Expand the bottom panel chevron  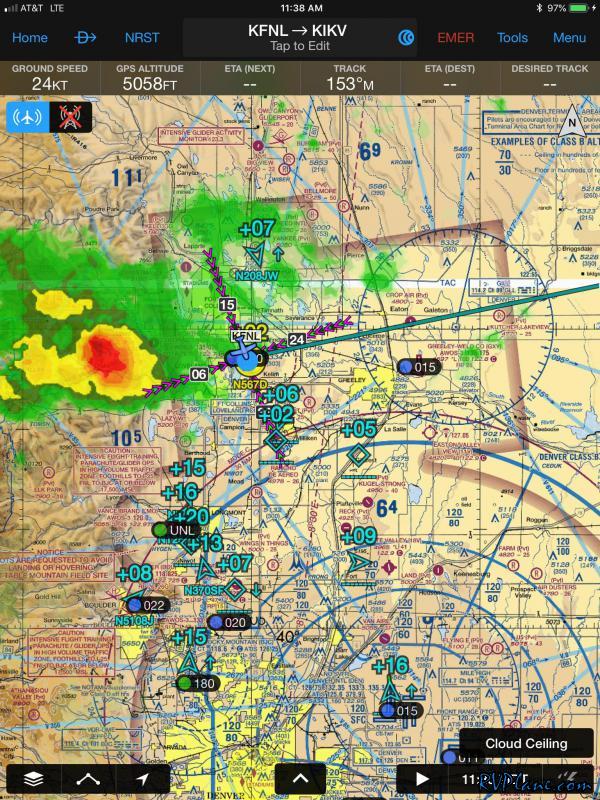(299, 777)
